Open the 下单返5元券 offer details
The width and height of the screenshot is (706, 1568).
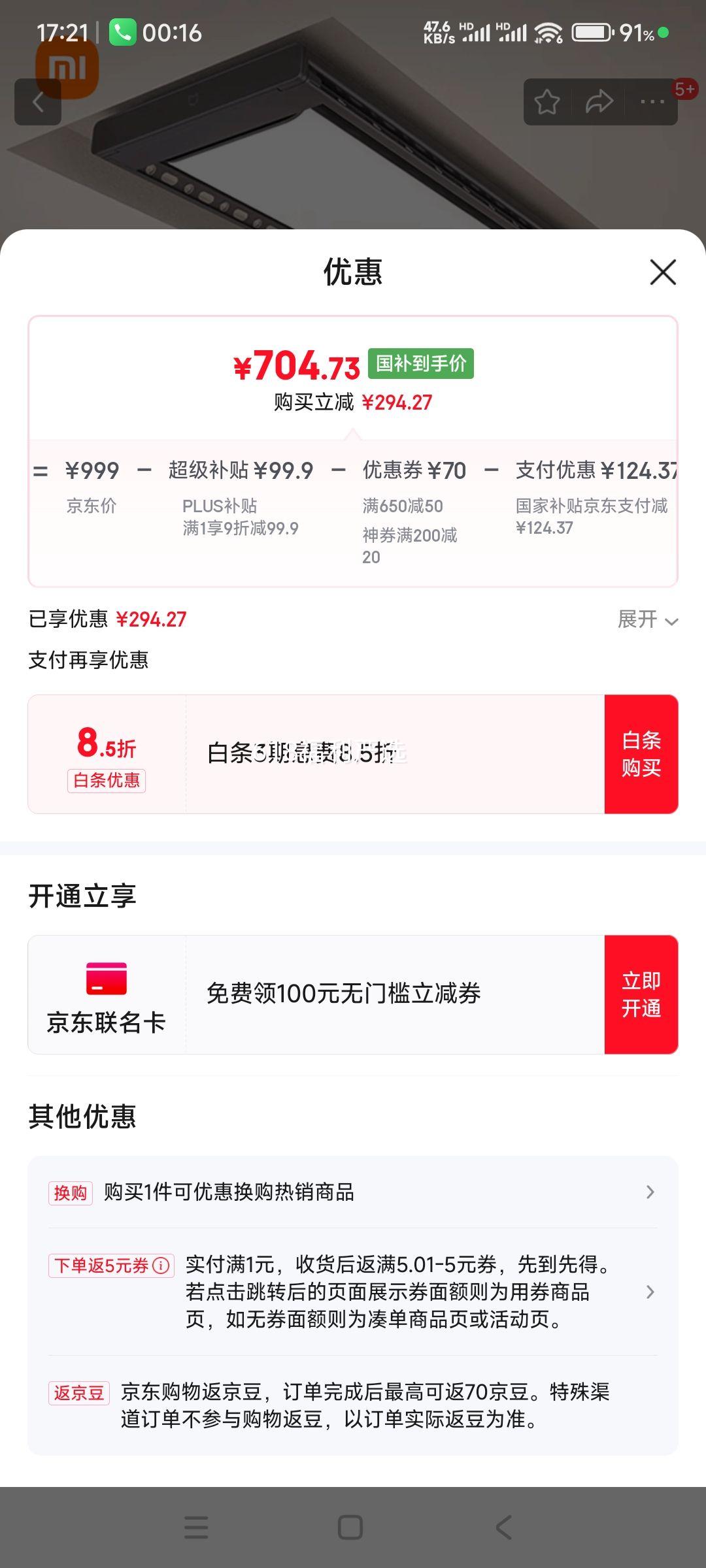(x=353, y=1292)
